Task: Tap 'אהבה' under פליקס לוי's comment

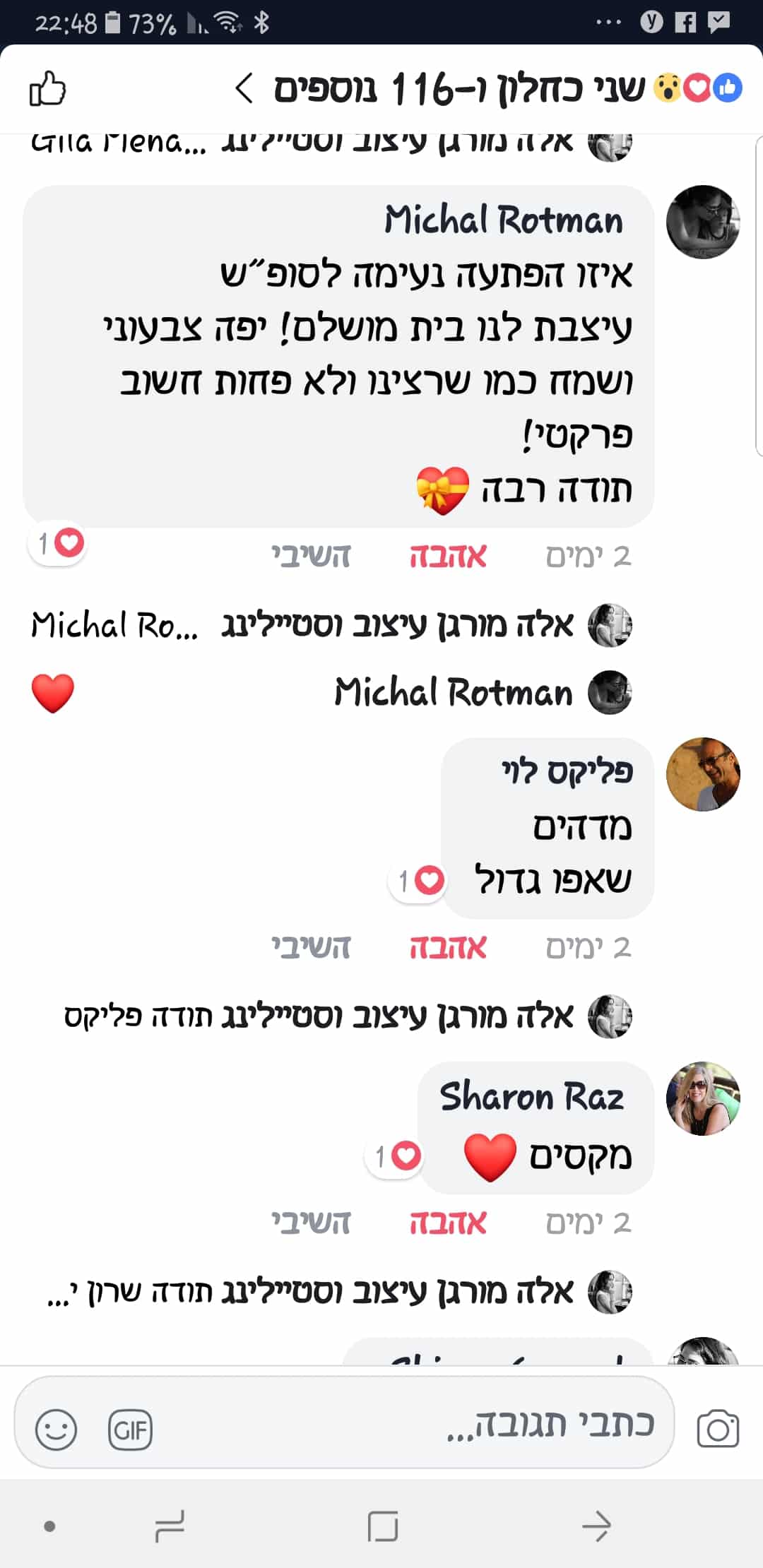Action: [x=448, y=947]
